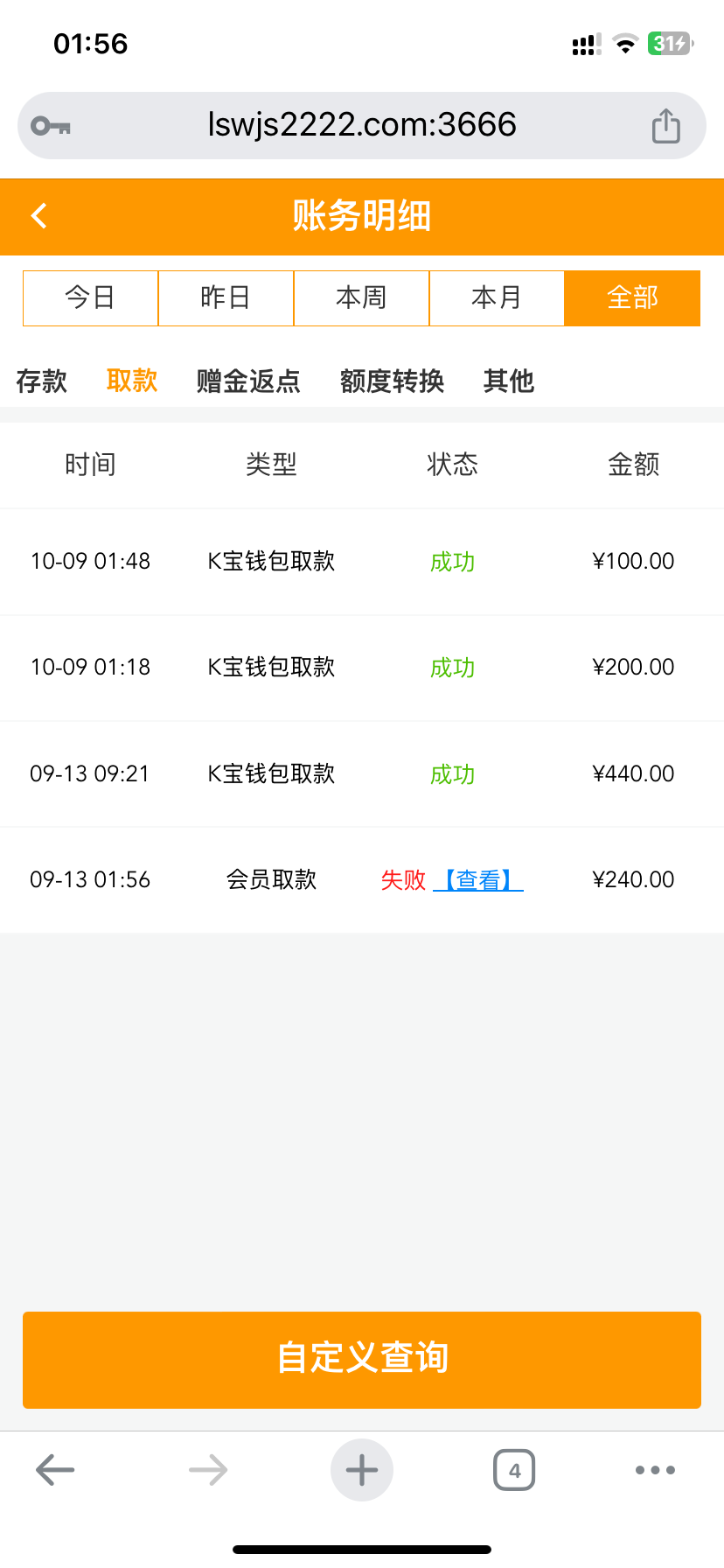Tap the back chevron on the 账务明细 header
724x1568 pixels.
coord(38,214)
